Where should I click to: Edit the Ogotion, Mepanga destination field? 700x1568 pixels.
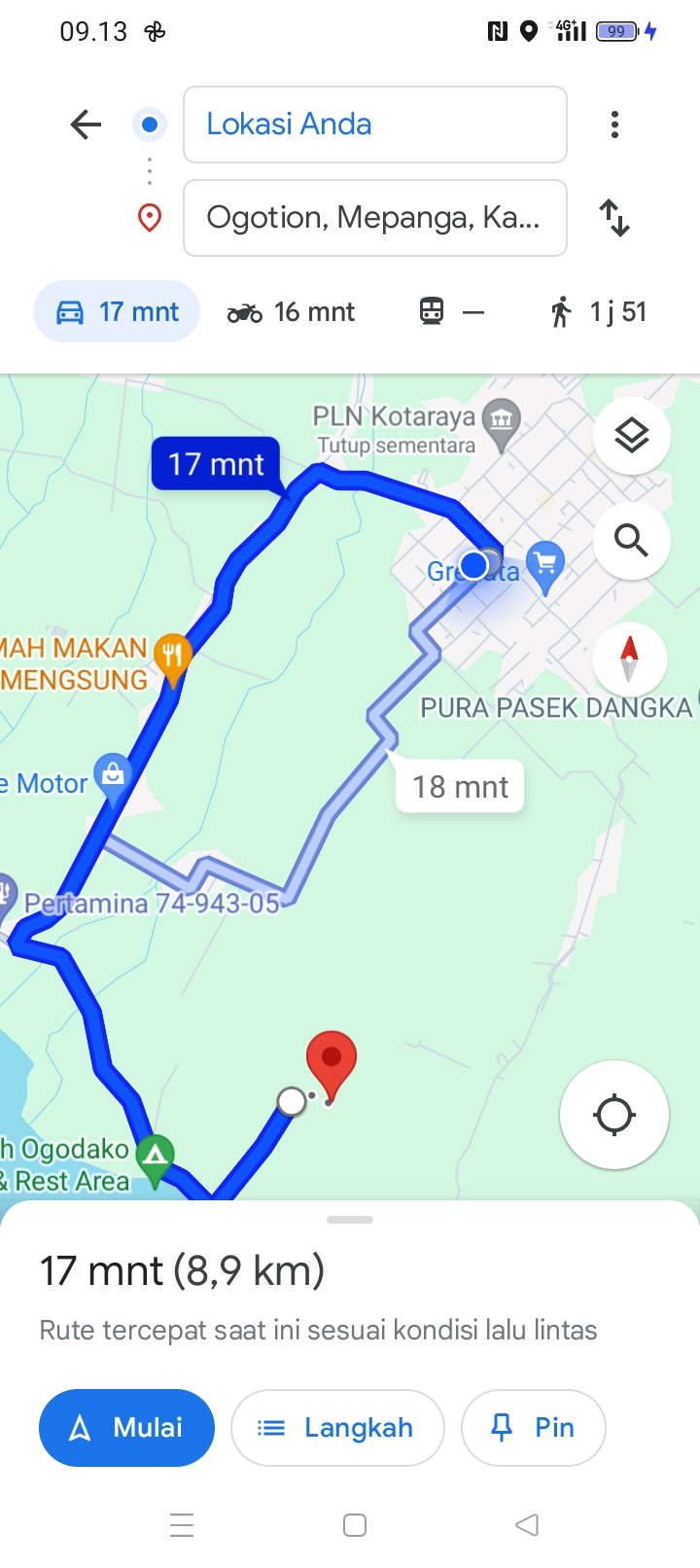point(374,218)
